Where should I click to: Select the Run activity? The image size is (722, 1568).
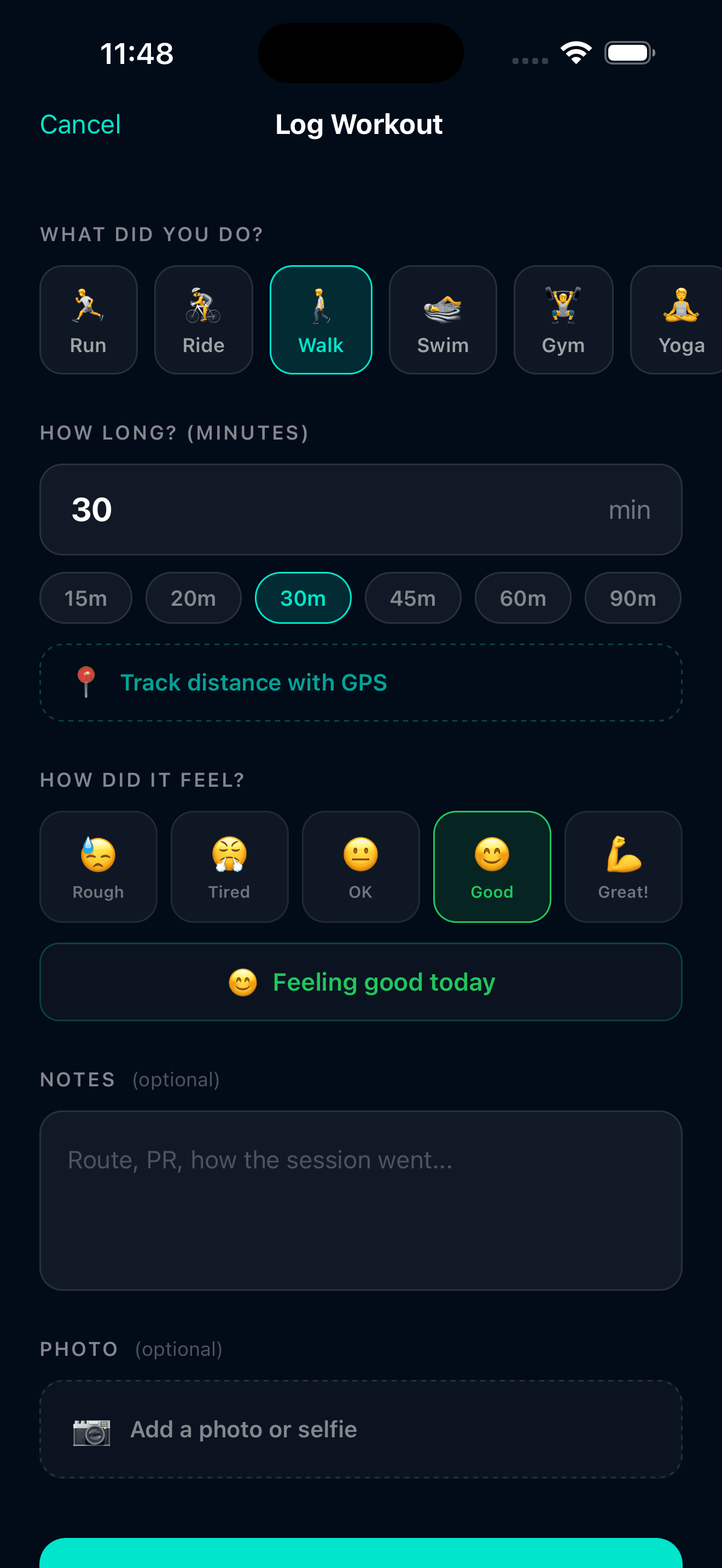(88, 320)
